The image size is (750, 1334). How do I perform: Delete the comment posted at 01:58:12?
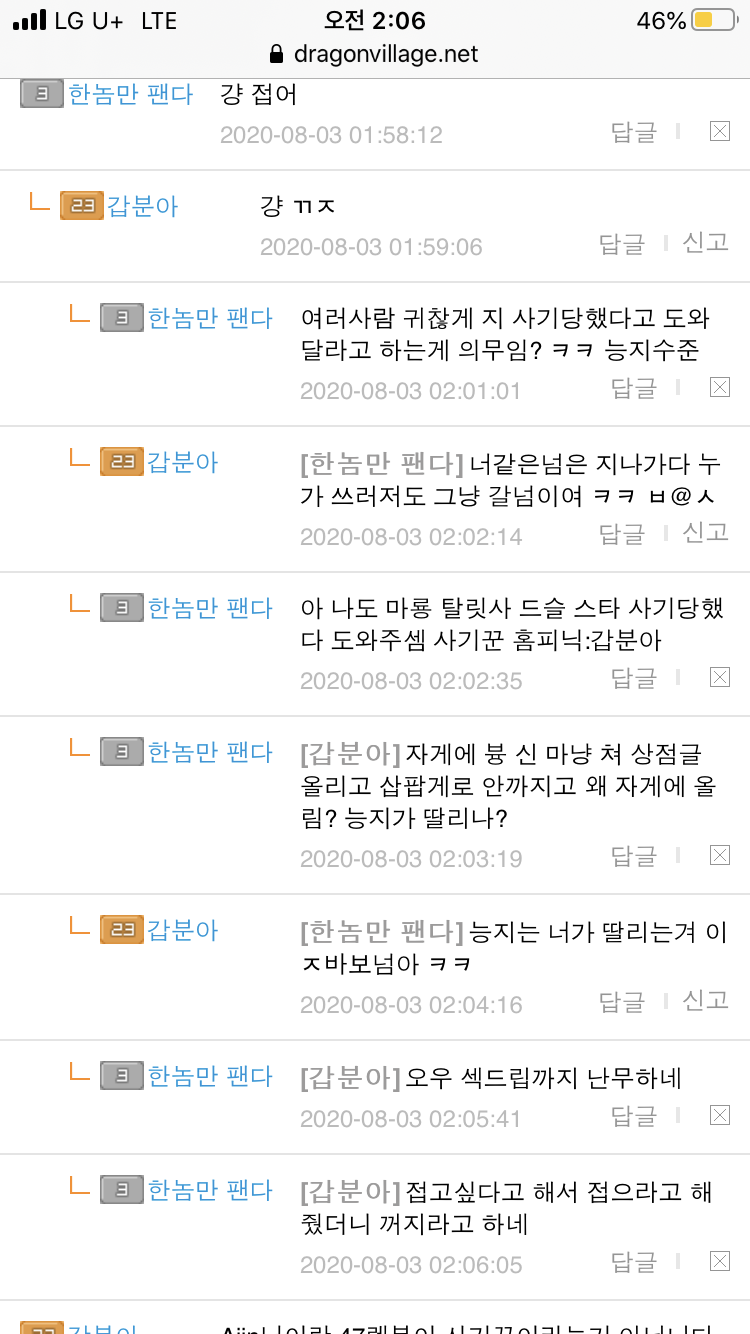(x=719, y=131)
